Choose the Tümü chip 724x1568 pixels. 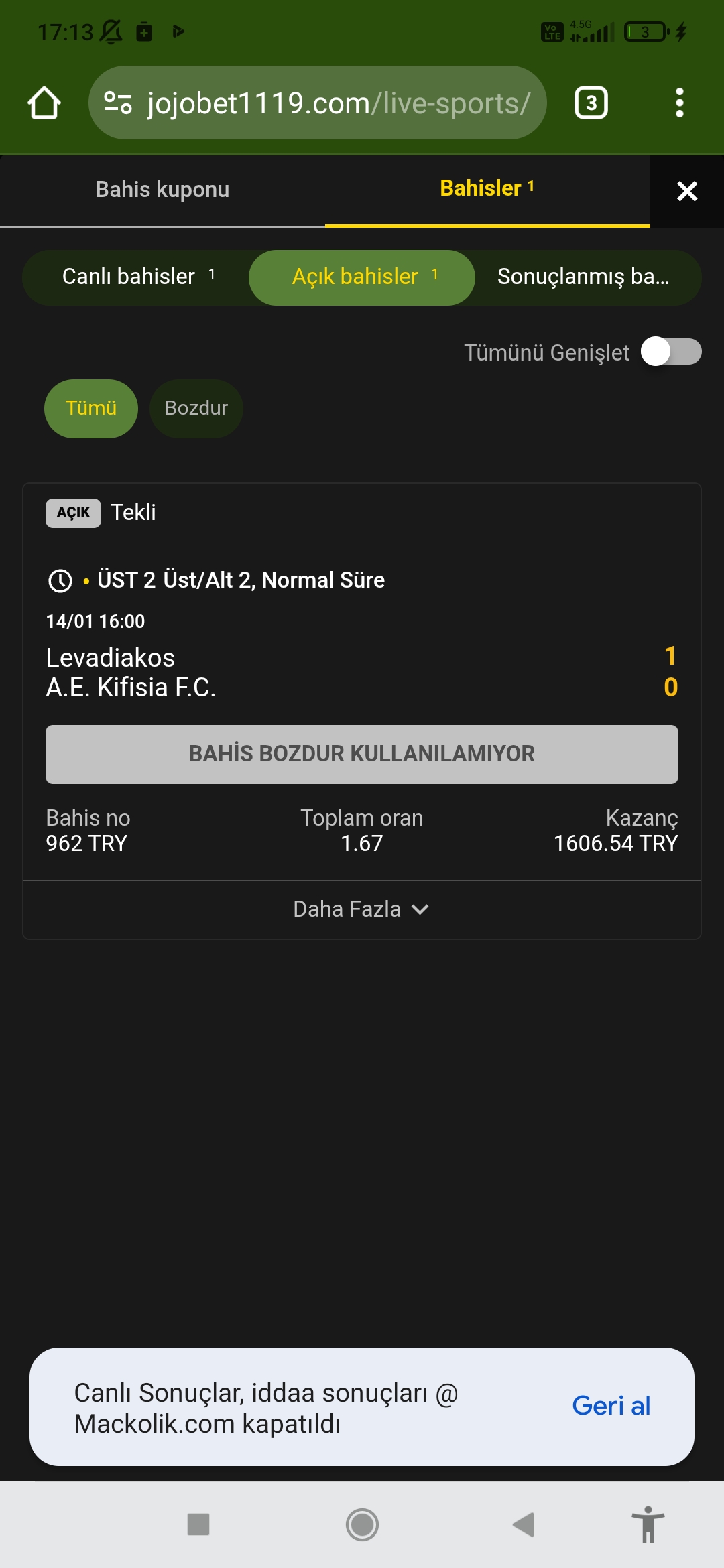[x=91, y=408]
